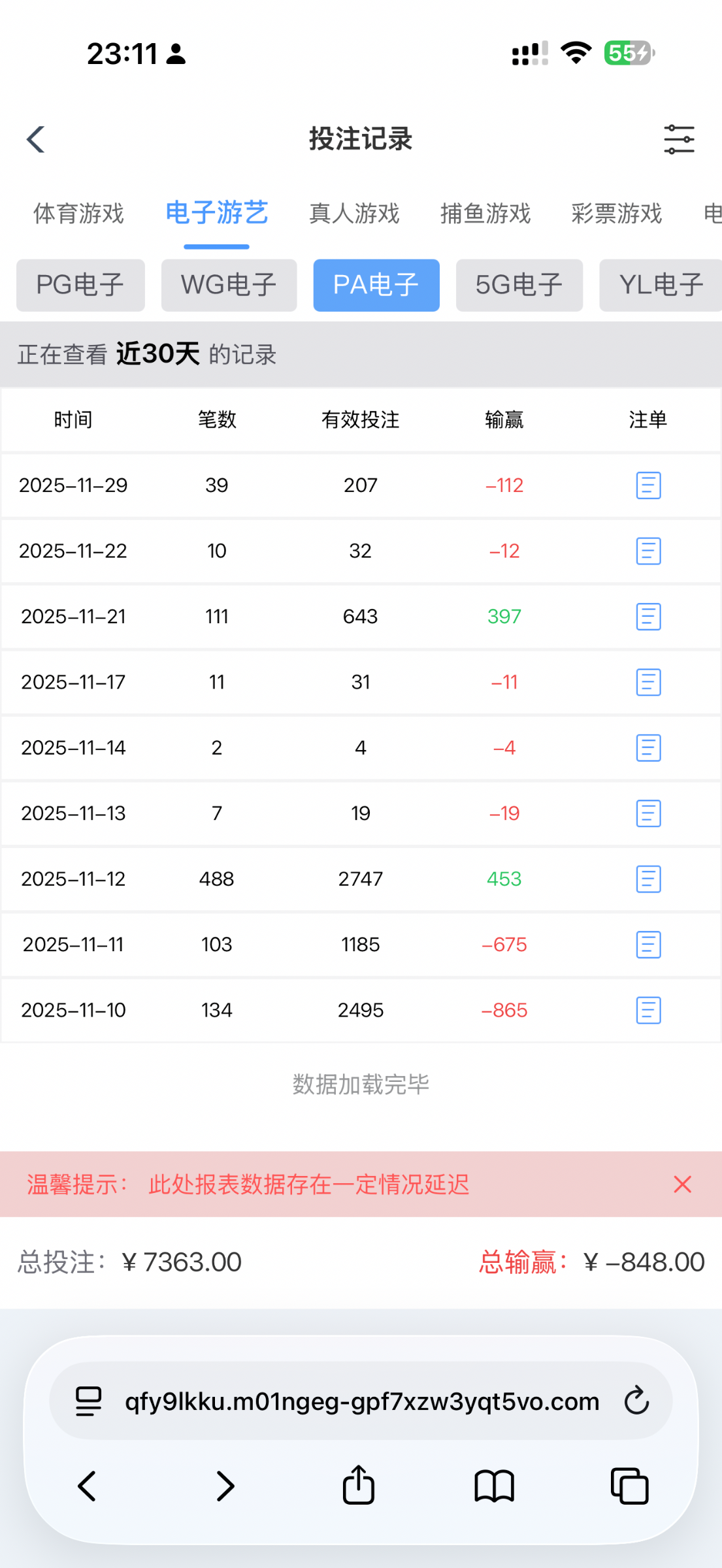
Task: Select the 5G电子 chip
Action: 519,286
